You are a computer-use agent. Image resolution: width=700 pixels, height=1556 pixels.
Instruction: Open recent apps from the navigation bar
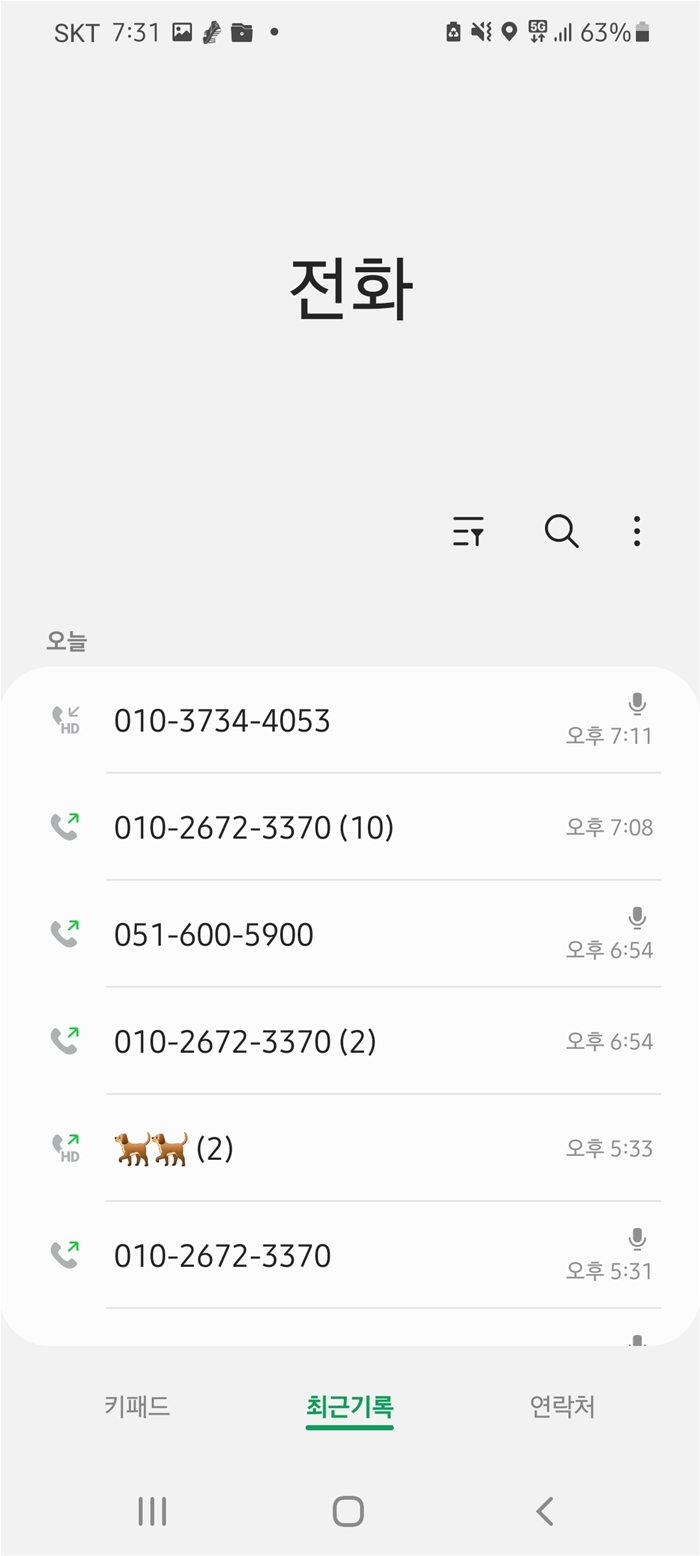click(152, 1511)
